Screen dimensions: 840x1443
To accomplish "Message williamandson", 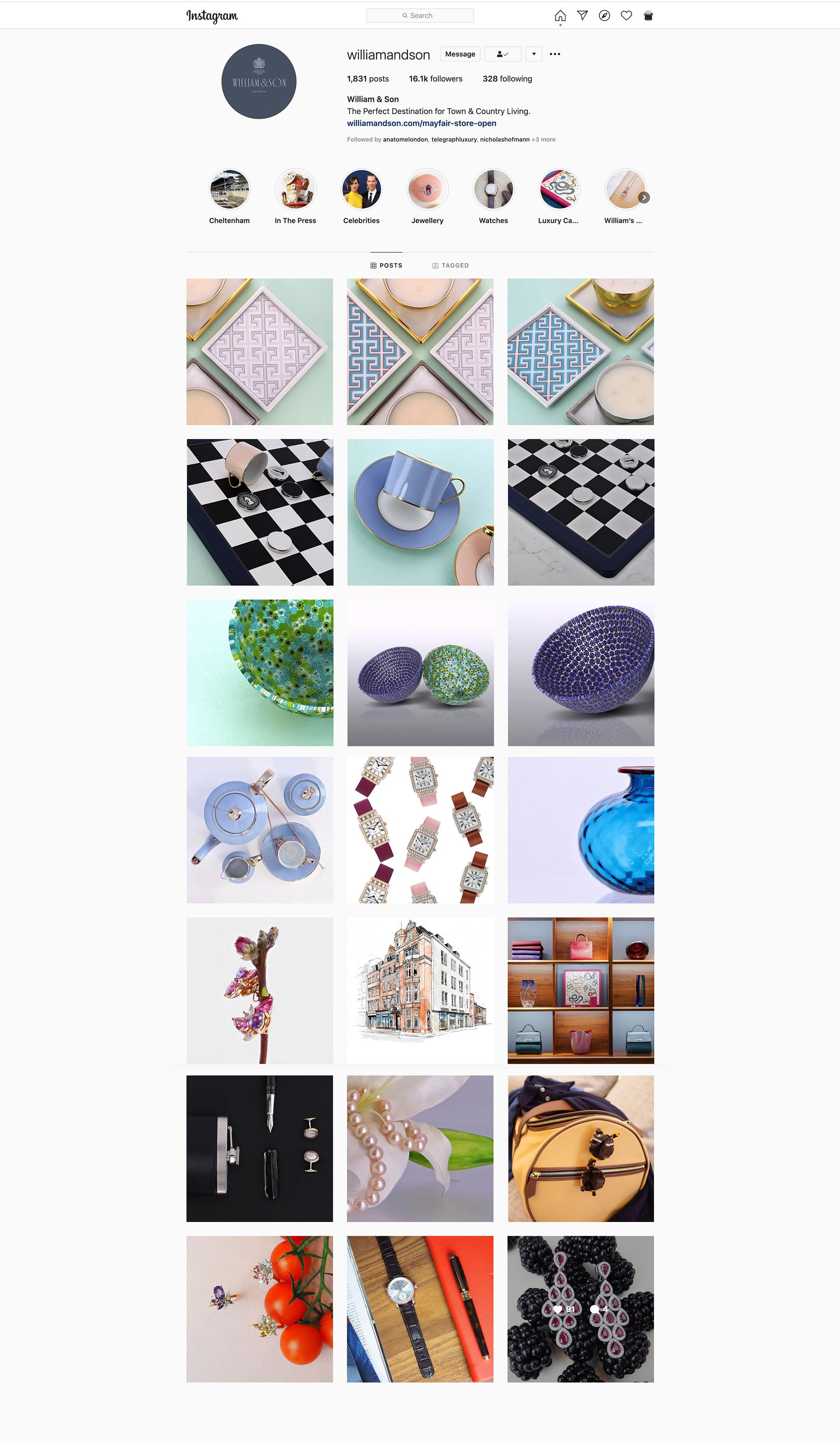I will click(460, 54).
